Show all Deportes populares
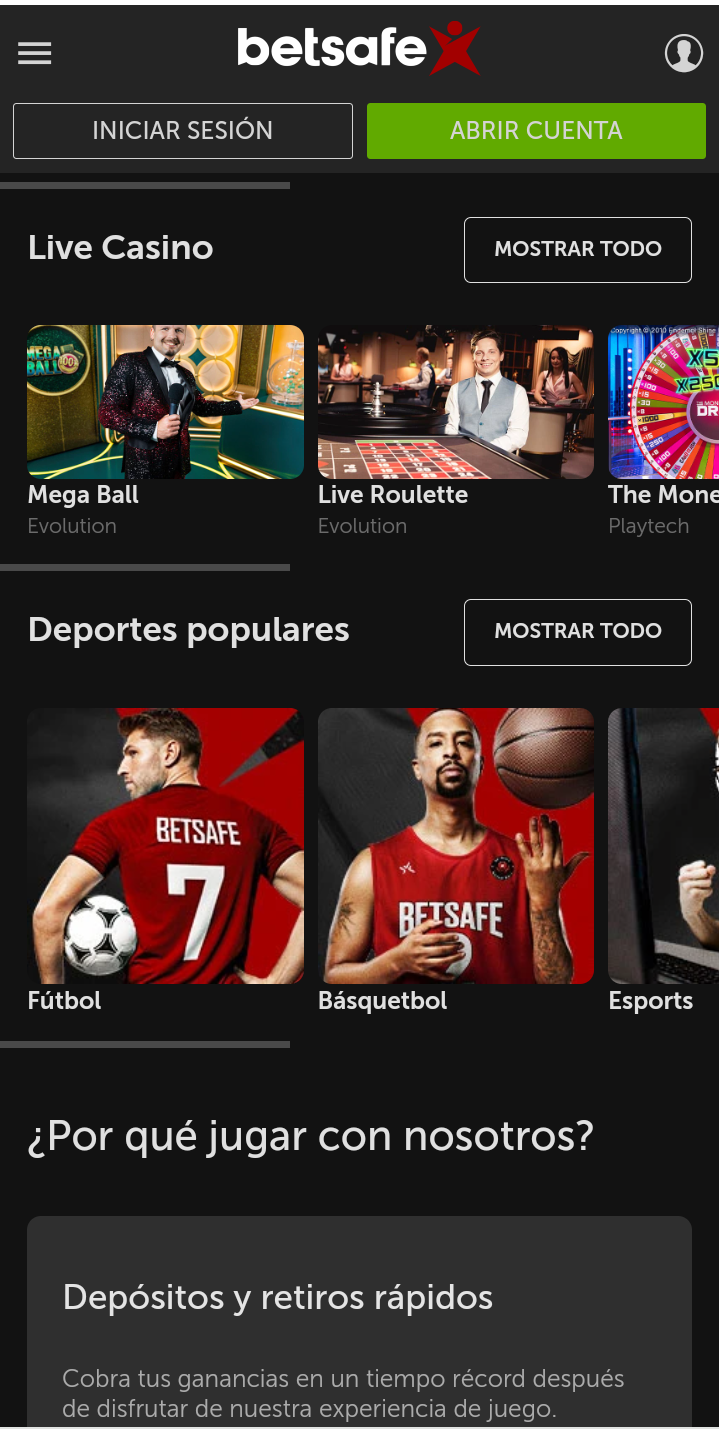The image size is (719, 1429). pyautogui.click(x=578, y=631)
